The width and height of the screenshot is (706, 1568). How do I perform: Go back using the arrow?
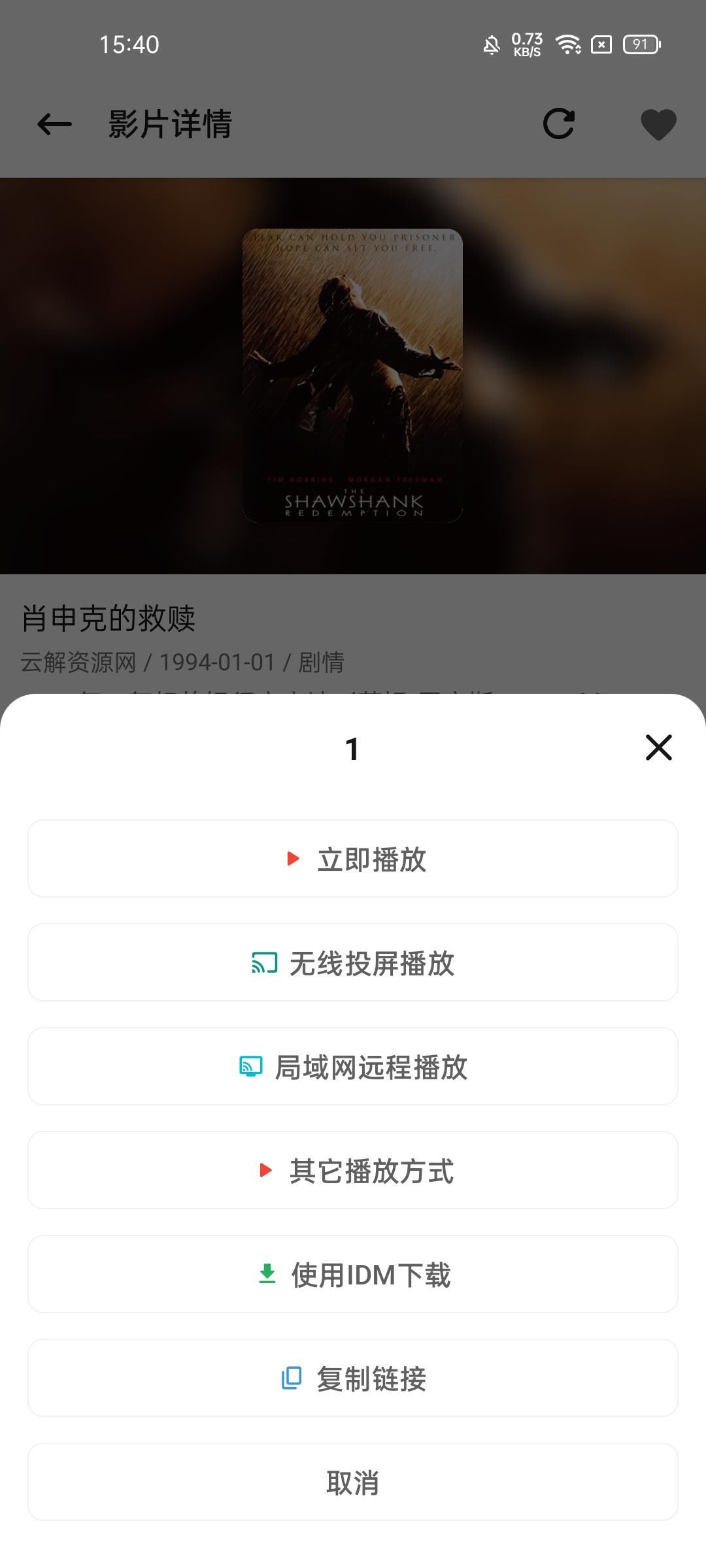(54, 124)
